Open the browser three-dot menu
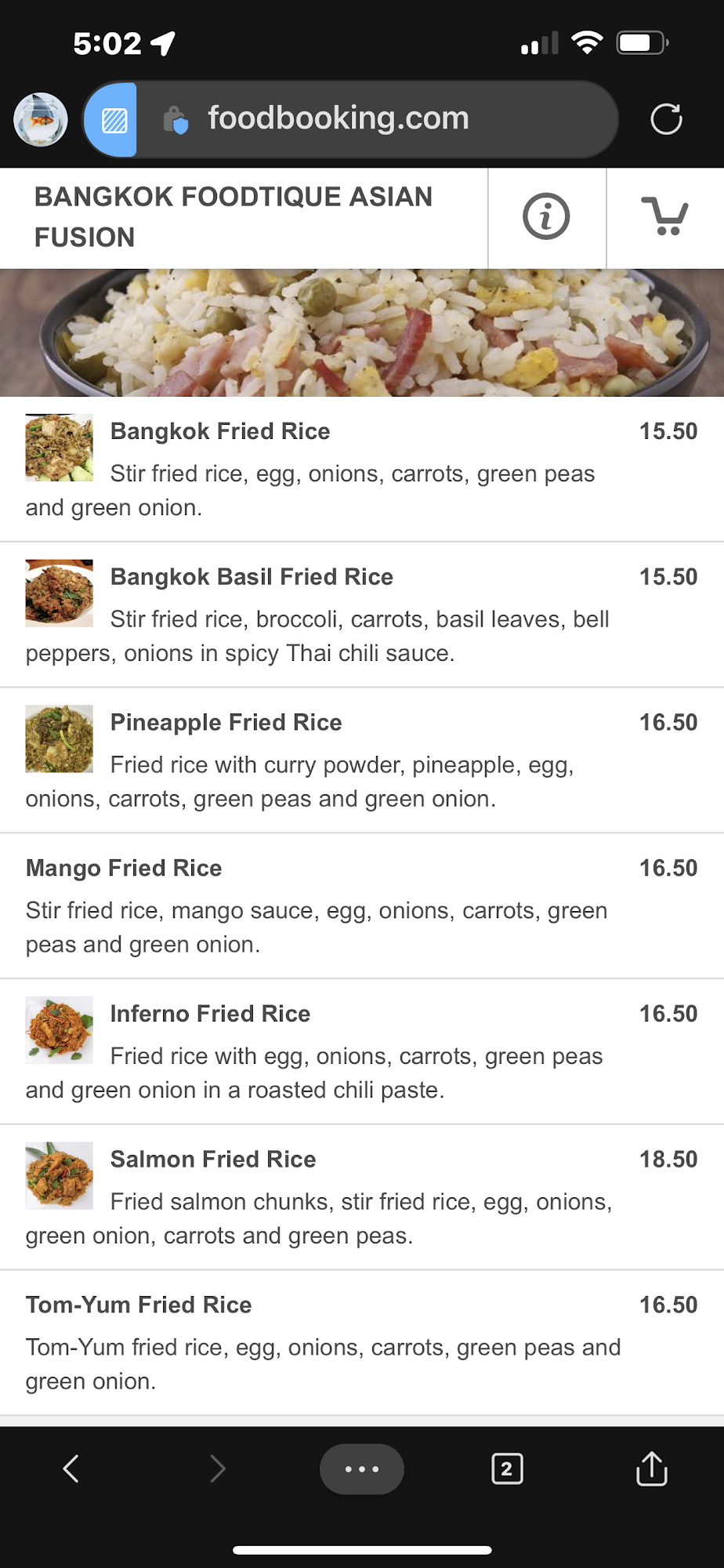This screenshot has width=724, height=1568. [x=362, y=1468]
